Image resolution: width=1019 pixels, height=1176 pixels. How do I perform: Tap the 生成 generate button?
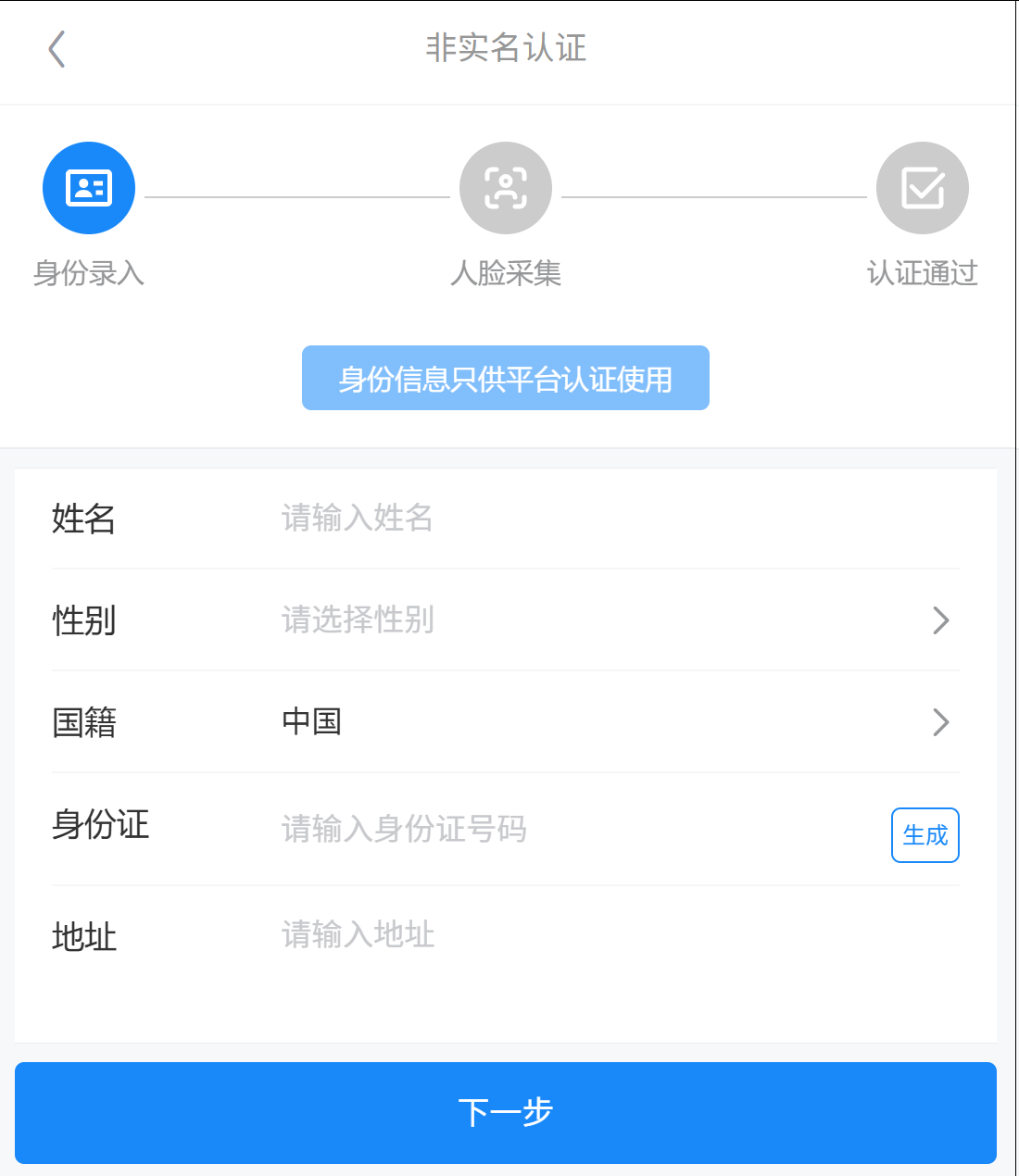[925, 835]
